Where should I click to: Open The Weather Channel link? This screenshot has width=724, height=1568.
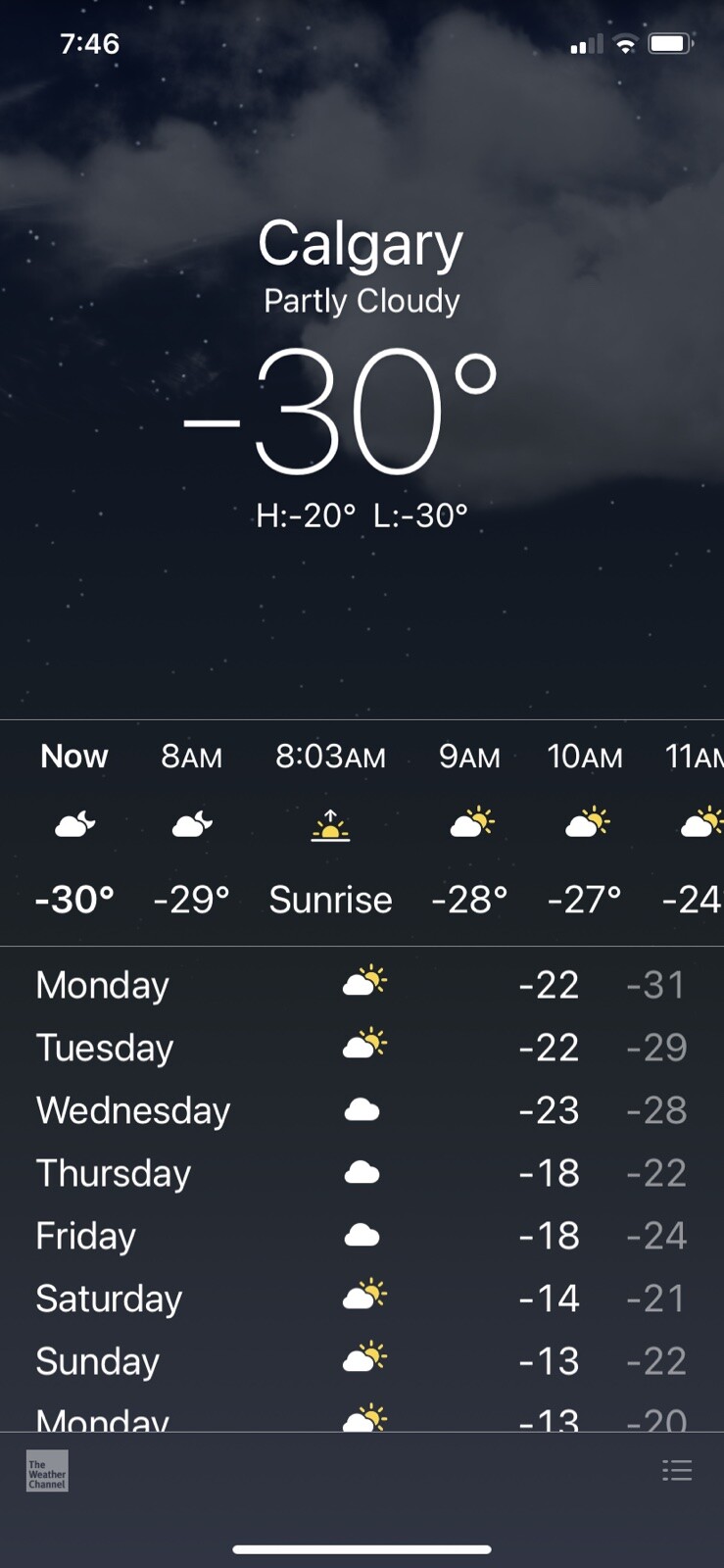click(47, 1471)
